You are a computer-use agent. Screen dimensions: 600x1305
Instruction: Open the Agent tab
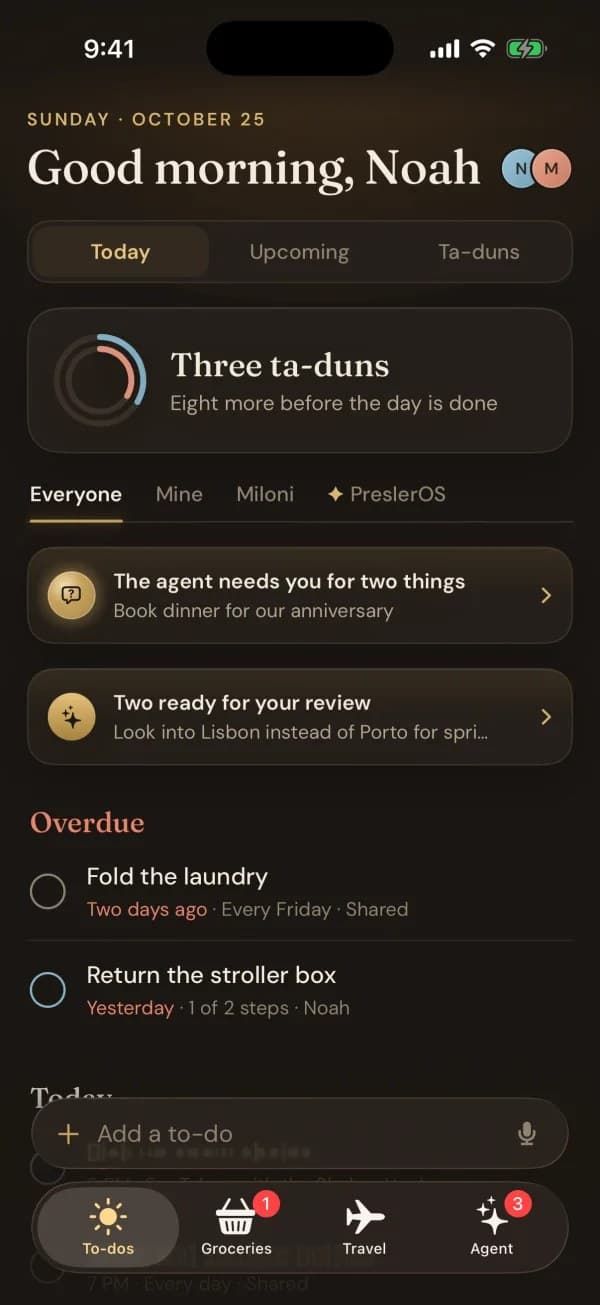click(x=492, y=1227)
